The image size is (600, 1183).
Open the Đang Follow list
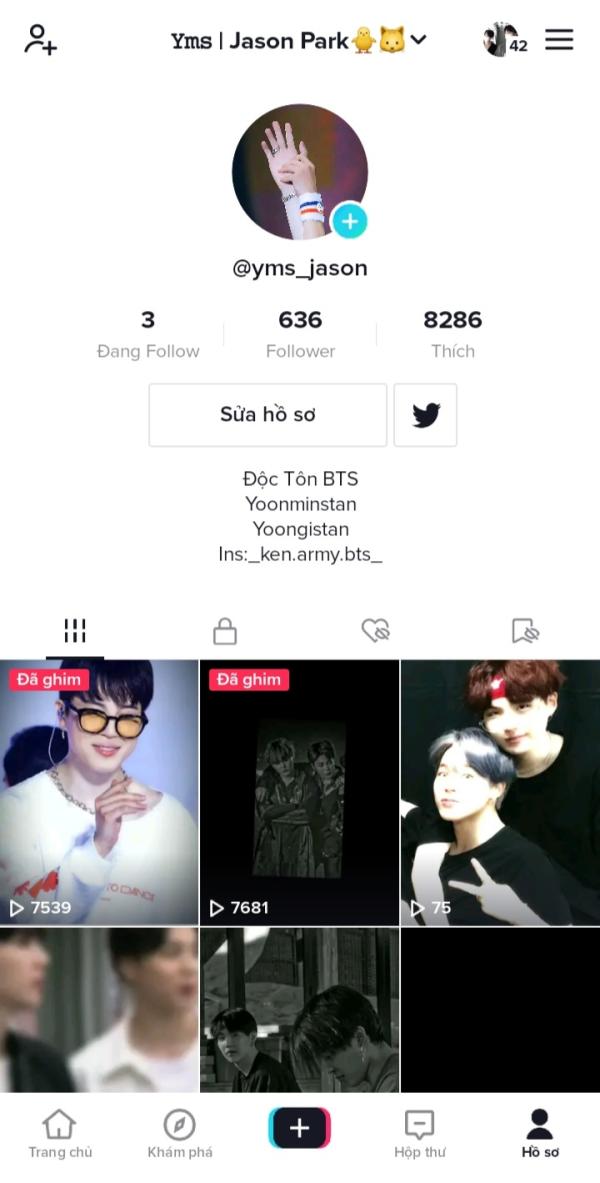point(148,334)
